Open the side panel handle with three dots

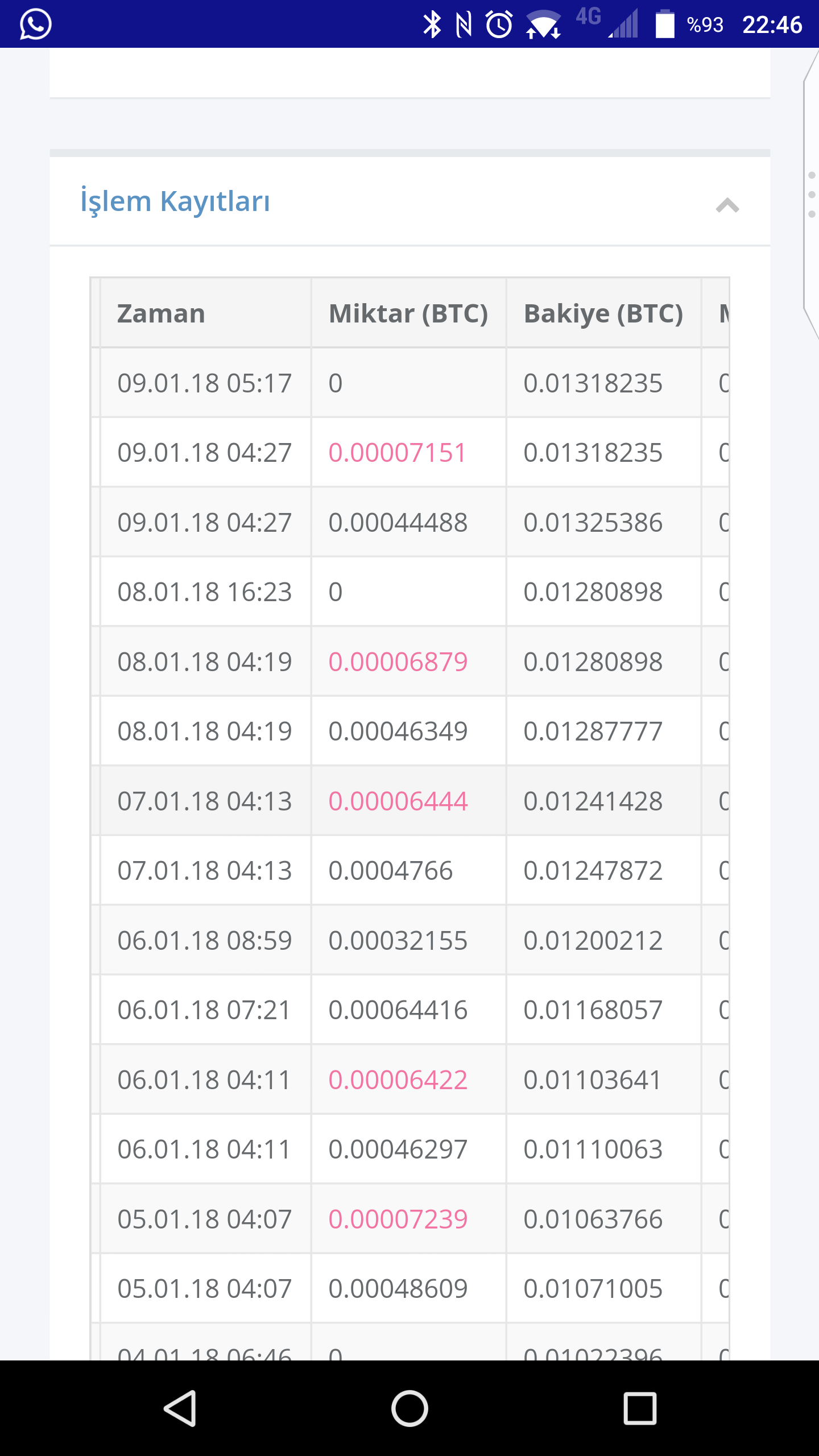click(811, 195)
